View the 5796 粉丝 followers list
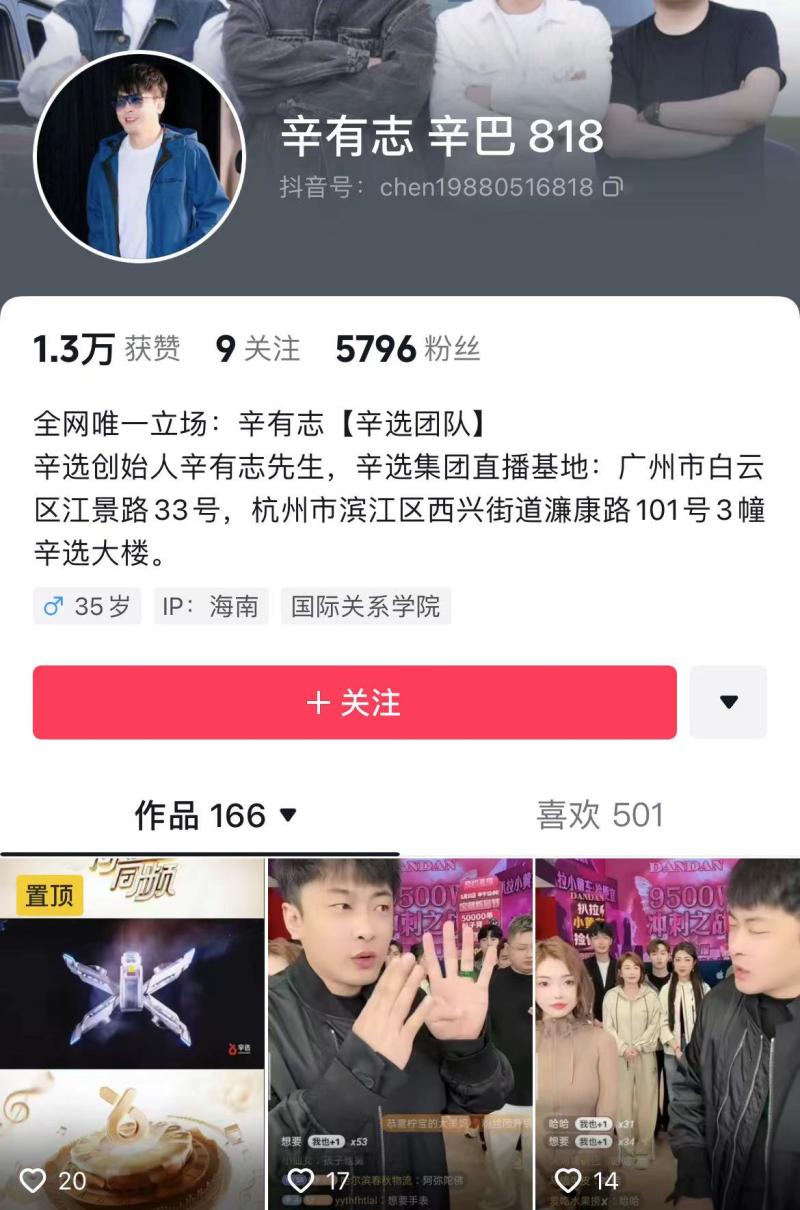The width and height of the screenshot is (800, 1210). point(407,349)
